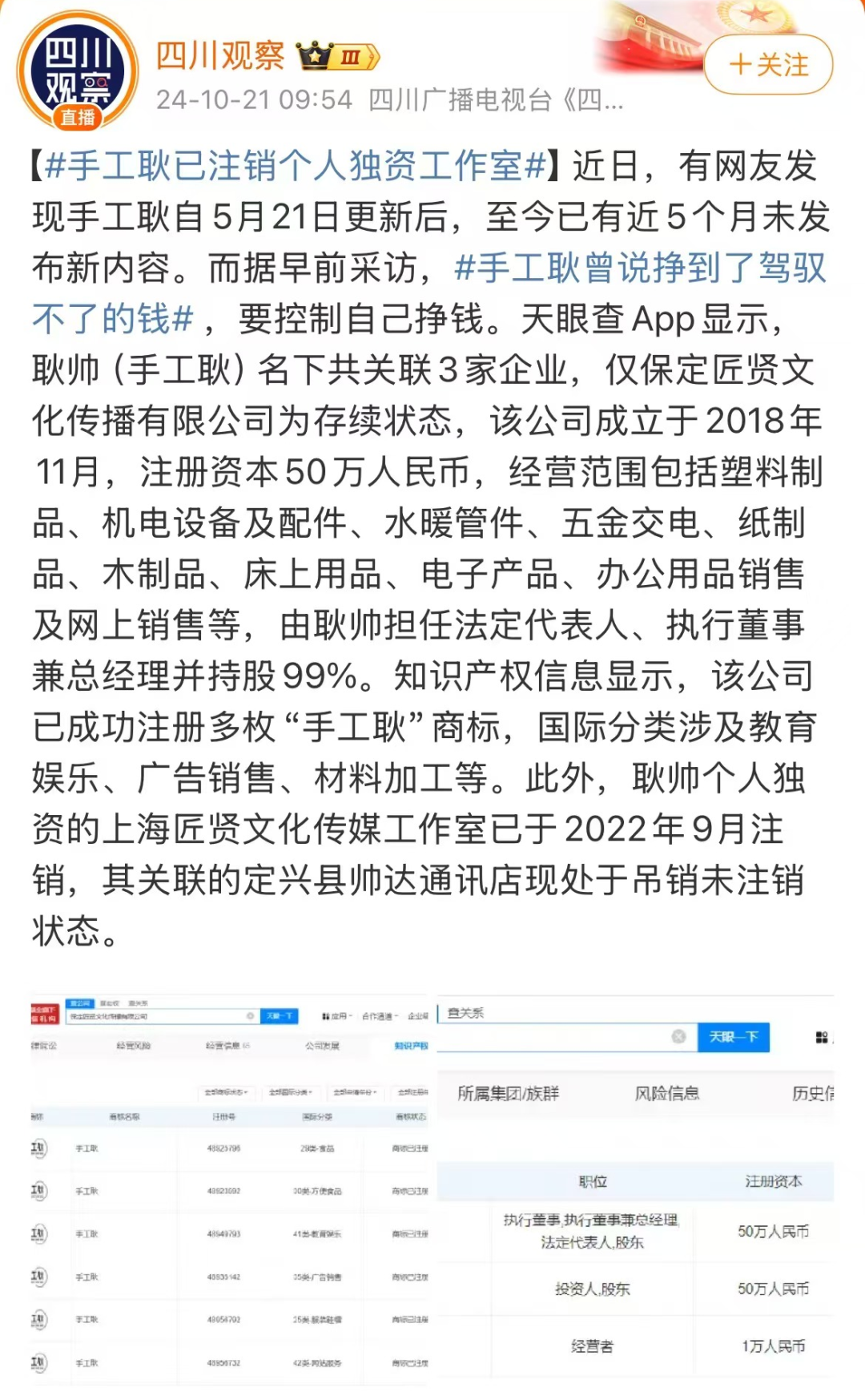Screen dimensions: 865x1400
Task: Follow 四川观察 with 关注 button
Action: coord(768,65)
